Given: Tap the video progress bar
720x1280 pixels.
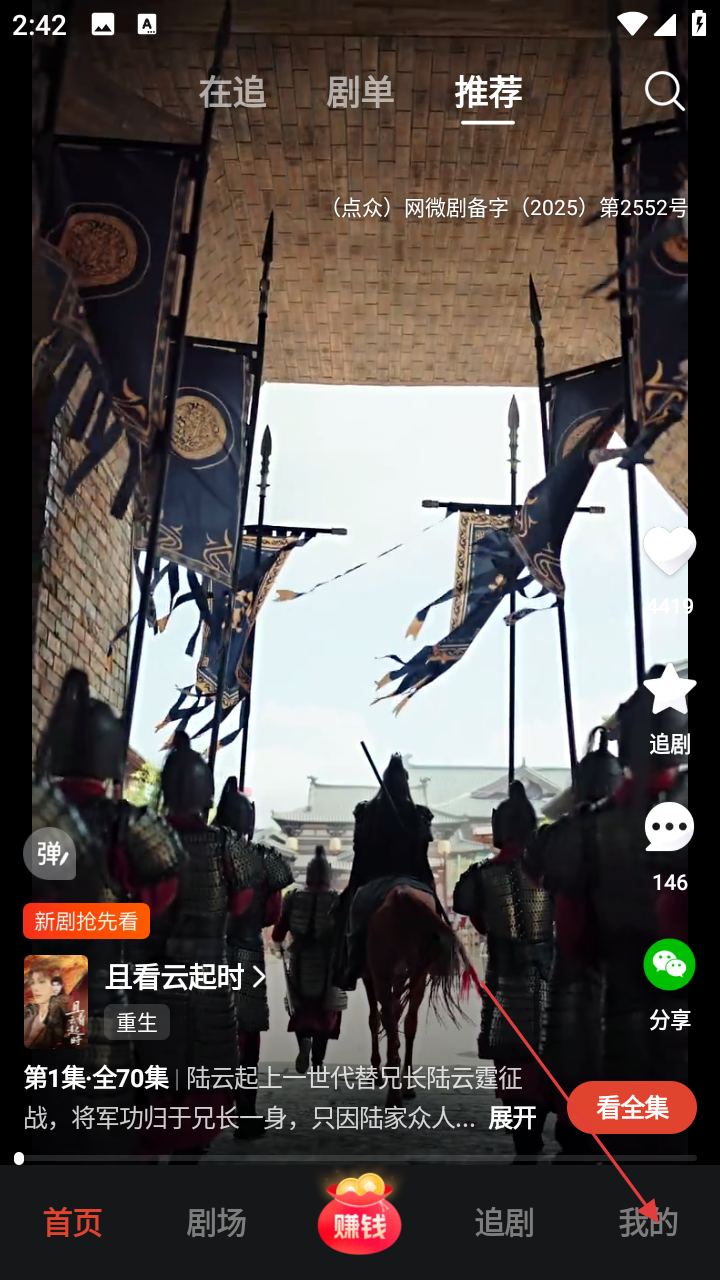Looking at the screenshot, I should pos(360,1158).
